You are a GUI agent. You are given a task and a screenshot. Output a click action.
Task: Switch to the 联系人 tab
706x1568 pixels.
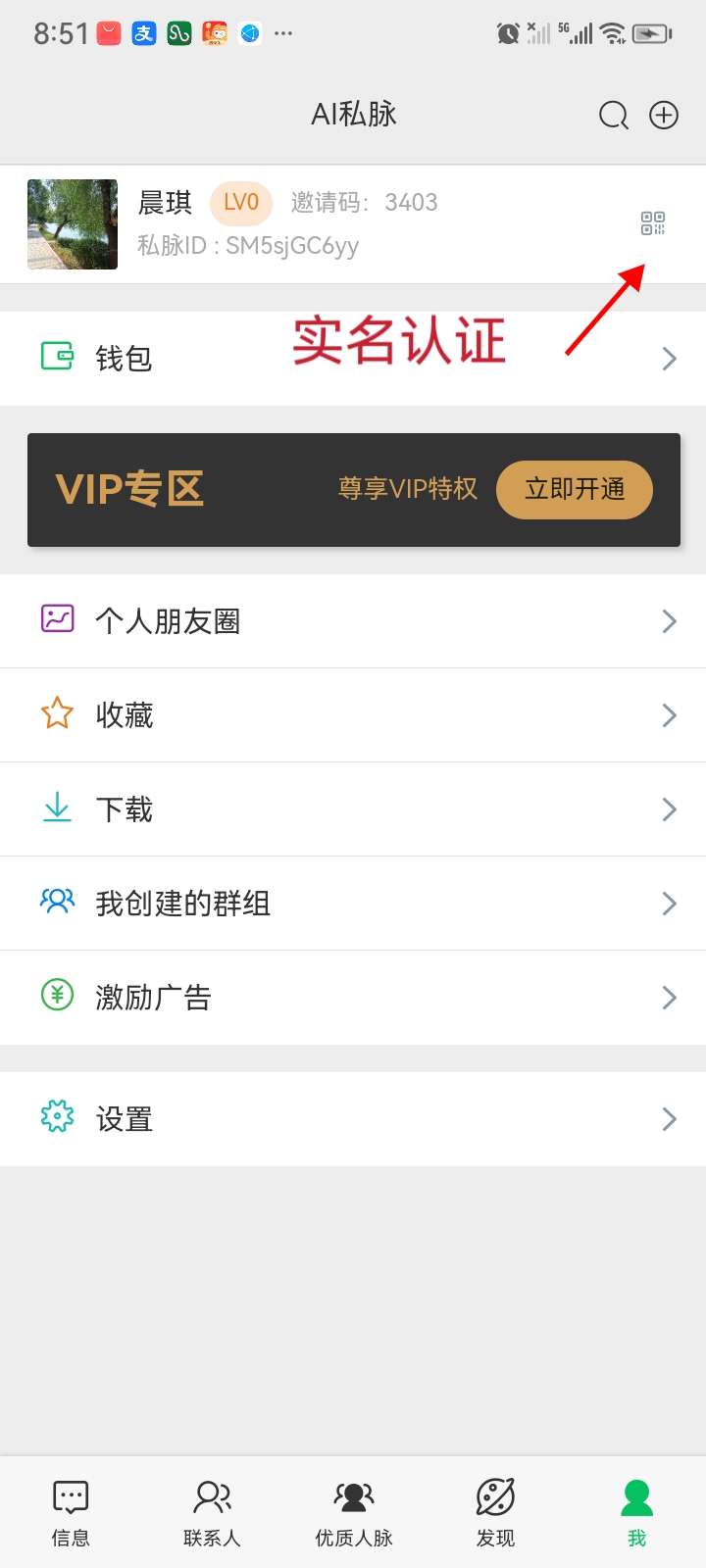pos(212,1513)
